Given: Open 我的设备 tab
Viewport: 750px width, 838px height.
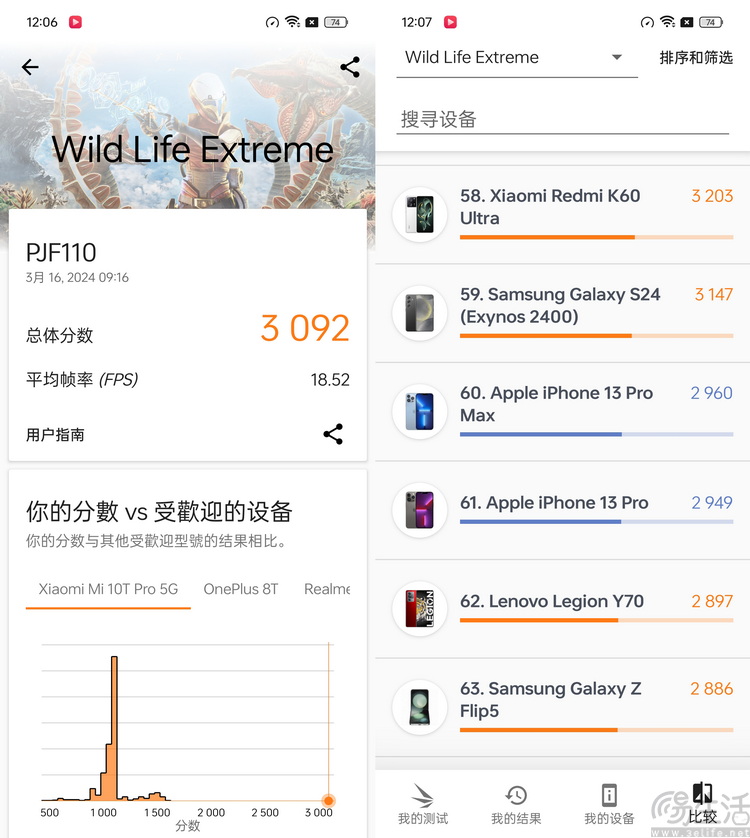Looking at the screenshot, I should (x=609, y=805).
